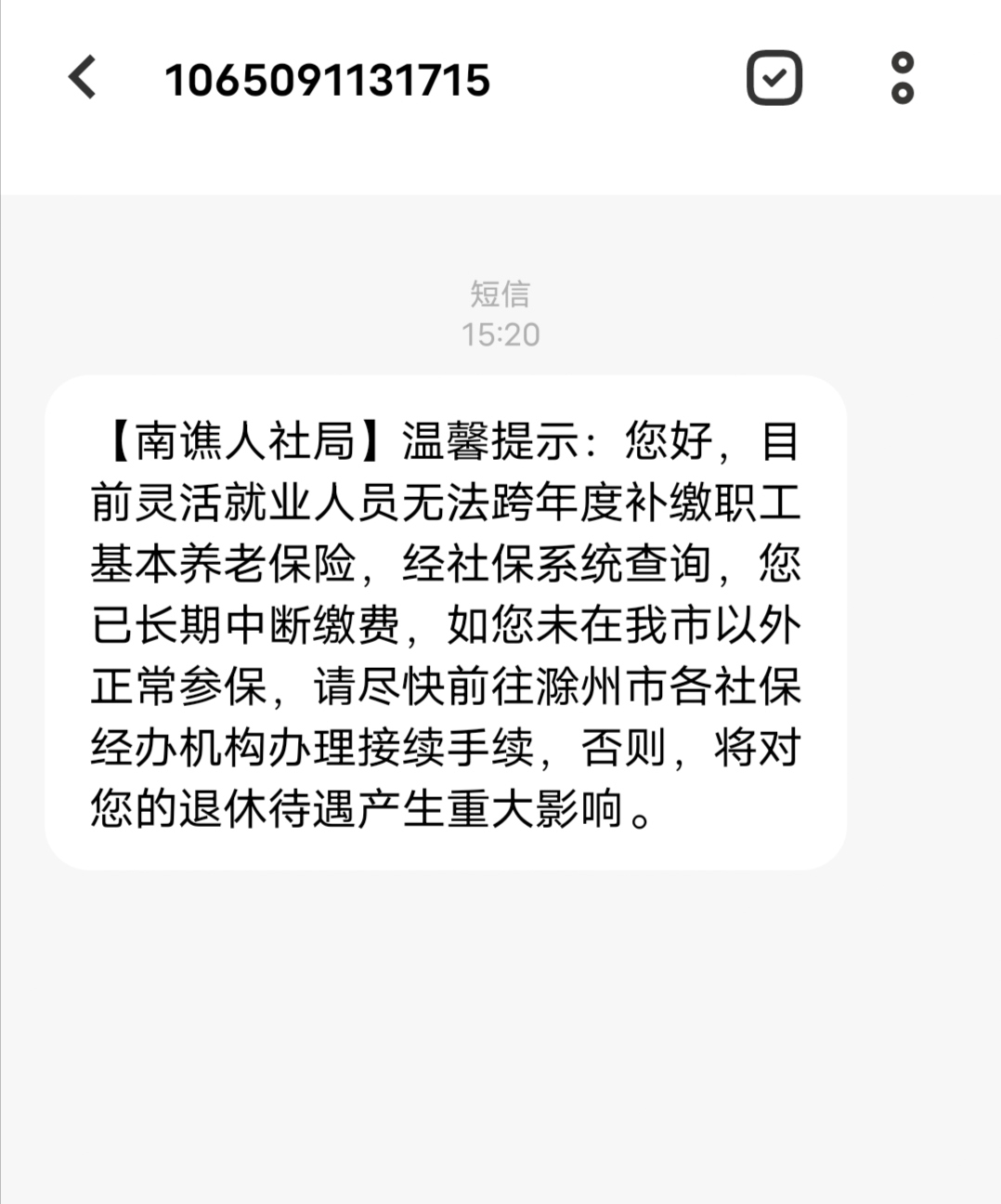Viewport: 1001px width, 1204px height.
Task: Tap the checkmark select-messages icon
Action: click(773, 78)
